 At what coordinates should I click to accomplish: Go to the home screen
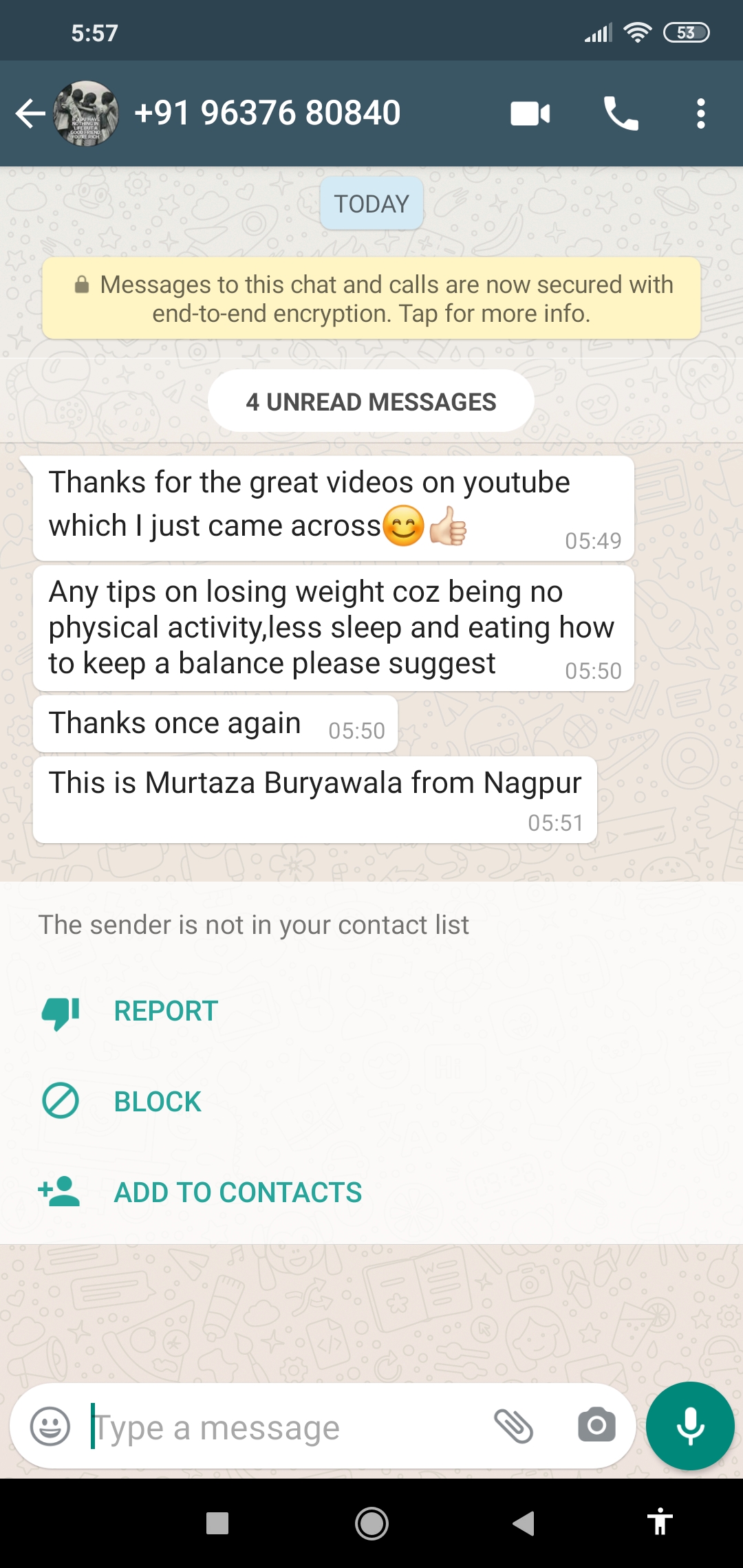[371, 1524]
